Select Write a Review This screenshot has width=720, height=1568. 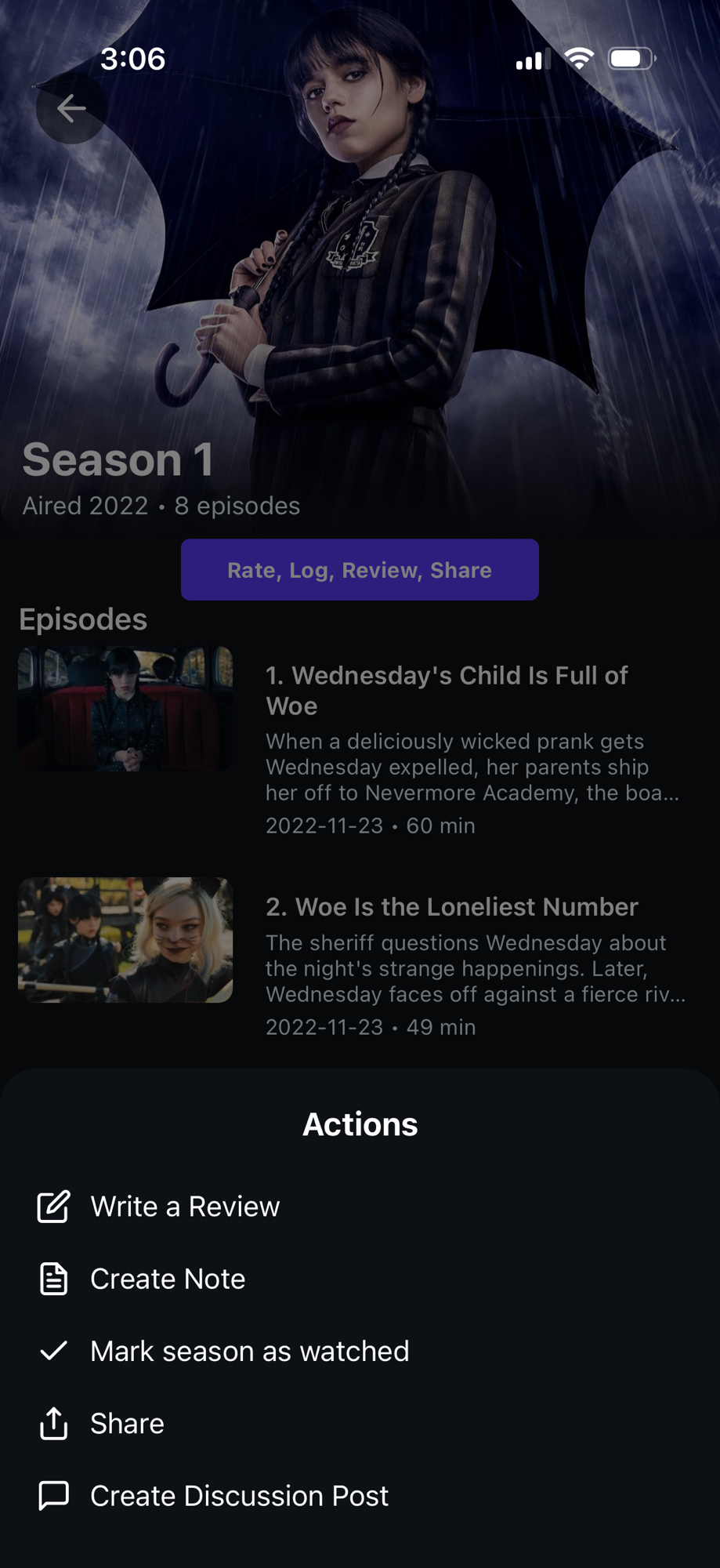click(184, 1207)
